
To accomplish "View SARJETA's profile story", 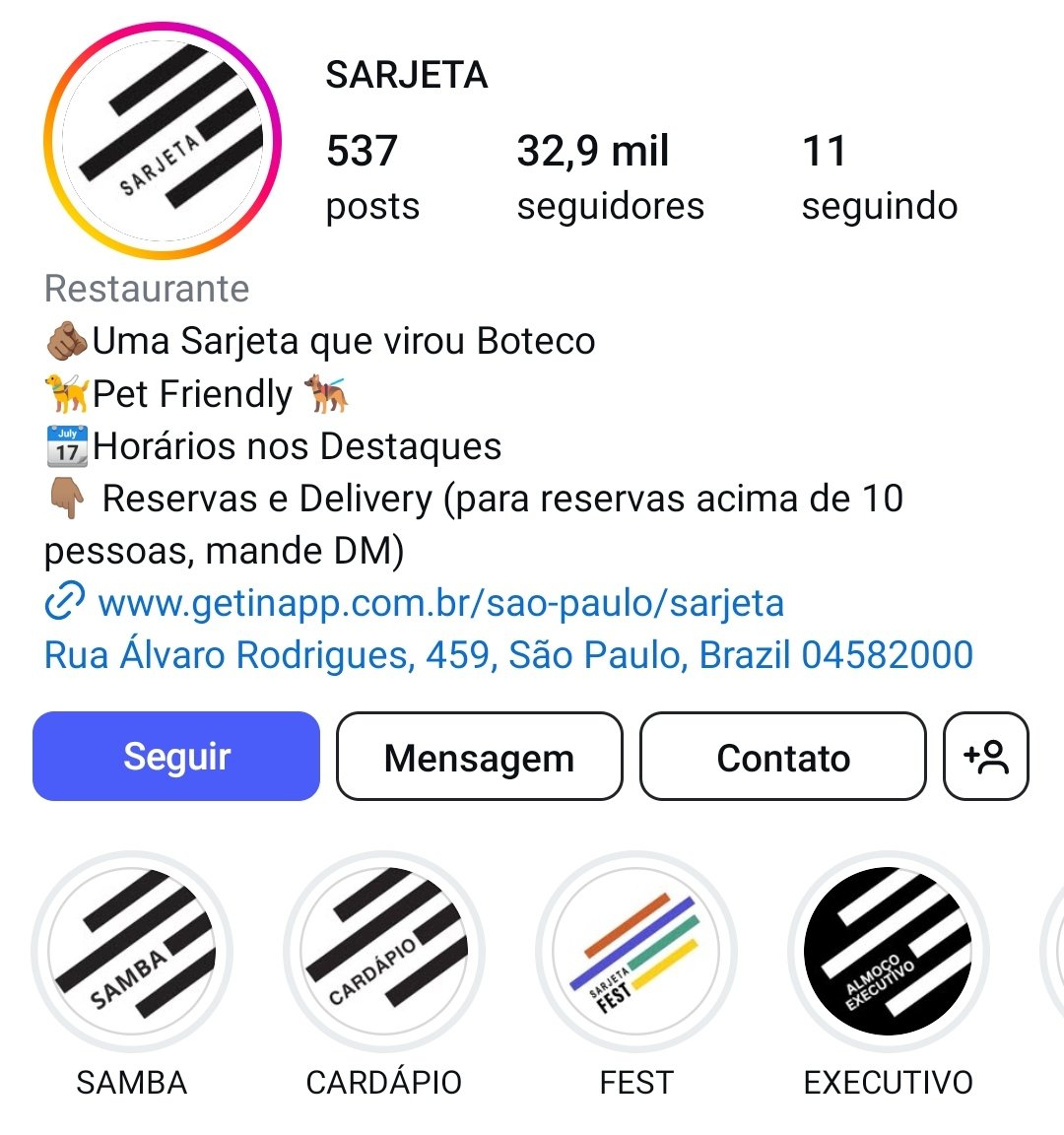I will (163, 141).
